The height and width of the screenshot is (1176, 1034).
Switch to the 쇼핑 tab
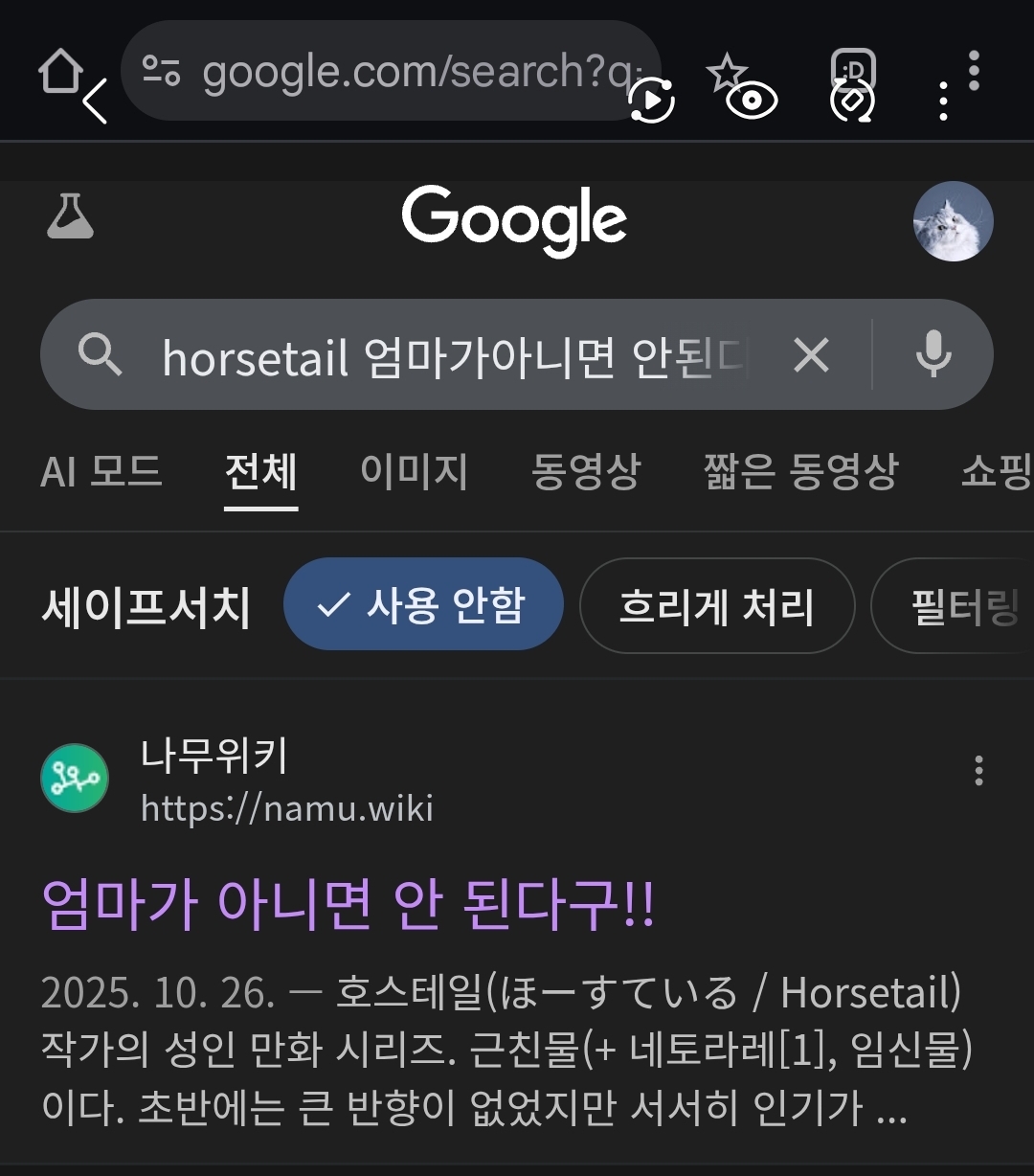[x=996, y=471]
